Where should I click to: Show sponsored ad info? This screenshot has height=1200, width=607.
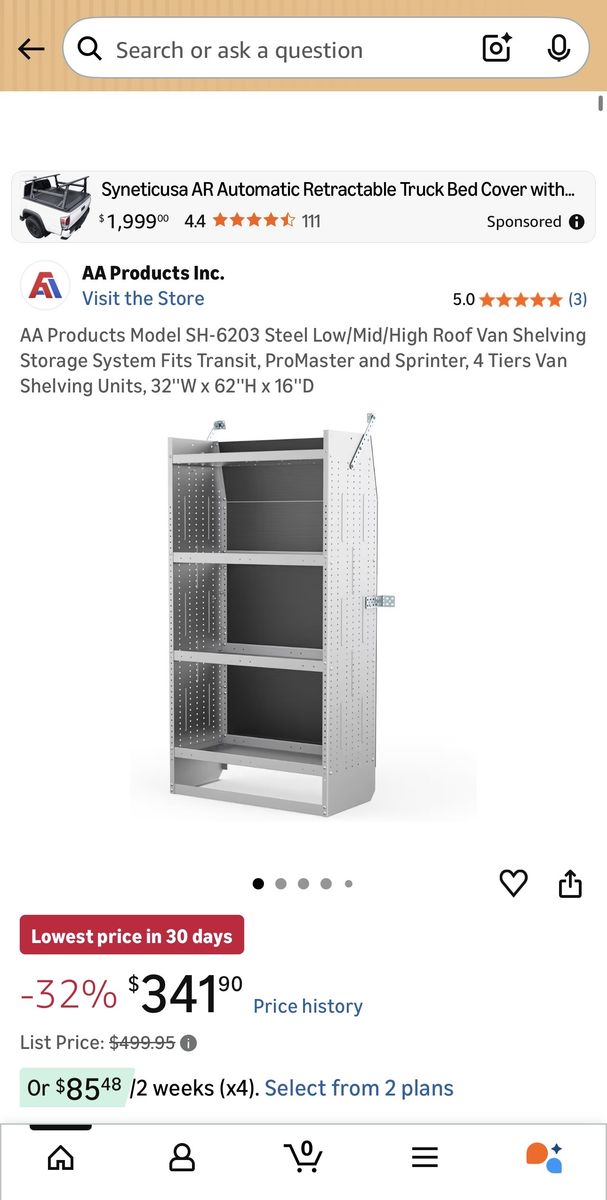point(576,222)
